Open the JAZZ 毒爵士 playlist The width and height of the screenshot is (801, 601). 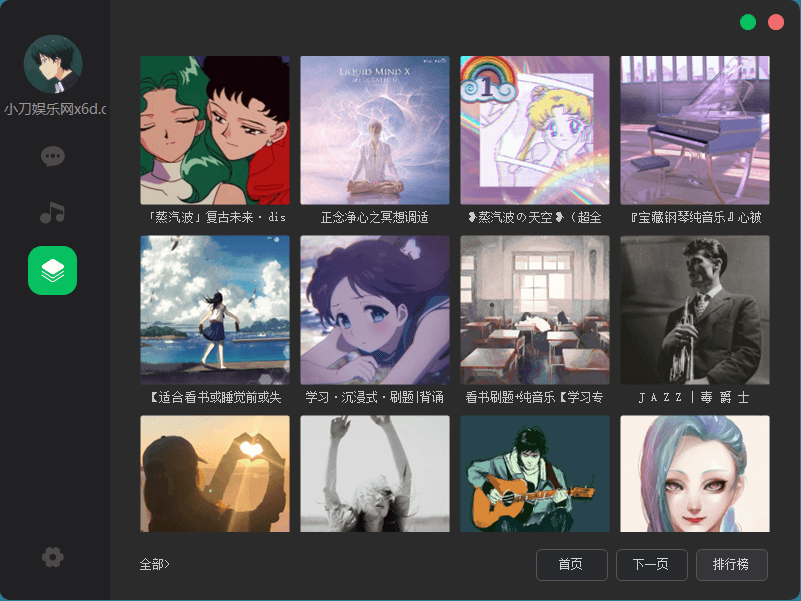pos(695,310)
